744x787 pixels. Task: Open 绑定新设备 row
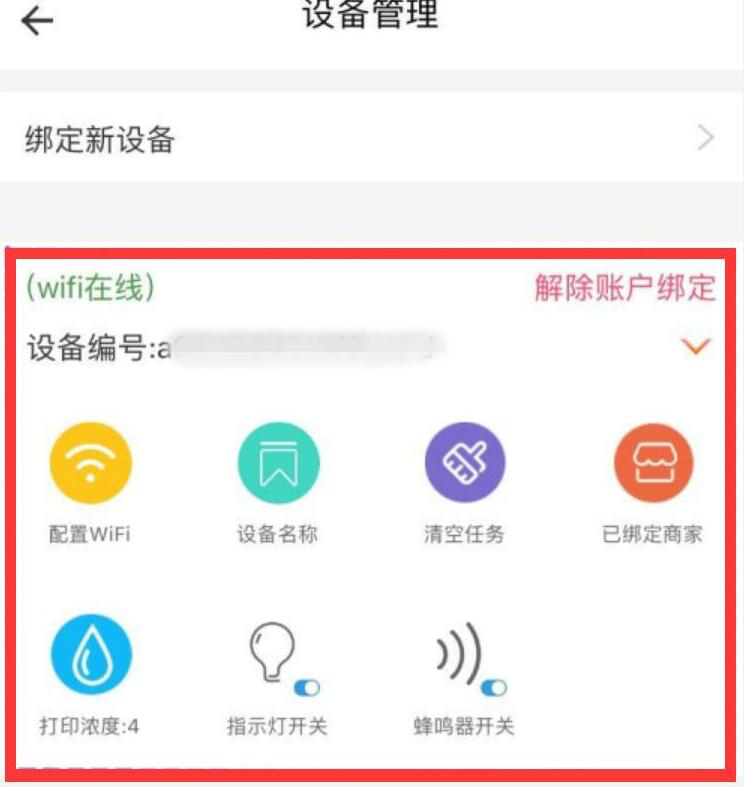[x=370, y=138]
